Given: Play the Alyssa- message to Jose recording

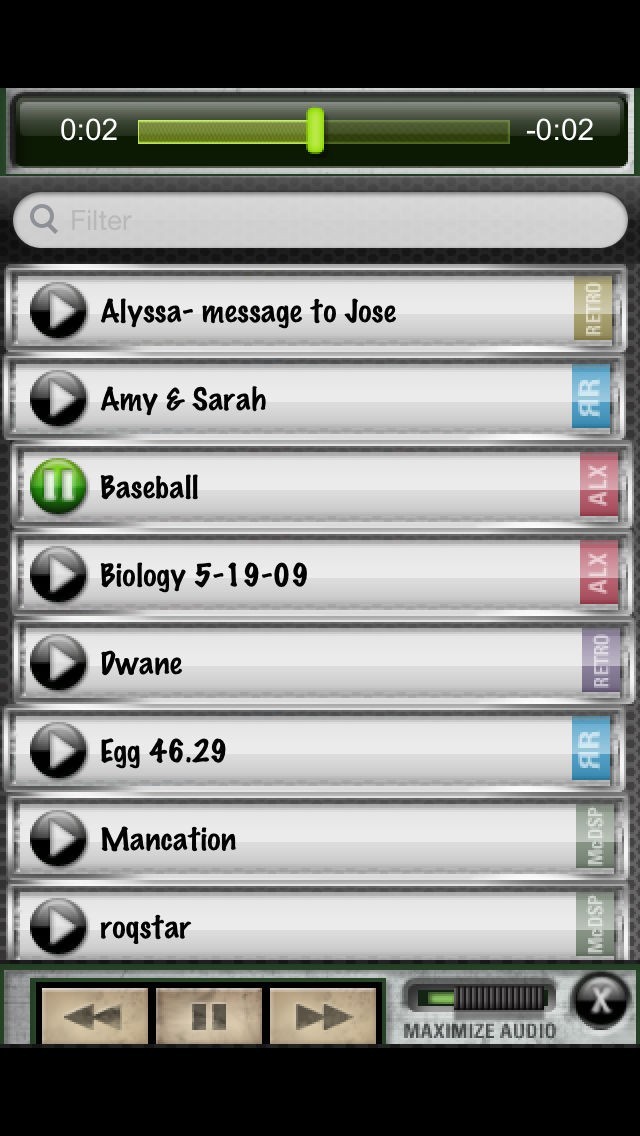Looking at the screenshot, I should [x=58, y=311].
